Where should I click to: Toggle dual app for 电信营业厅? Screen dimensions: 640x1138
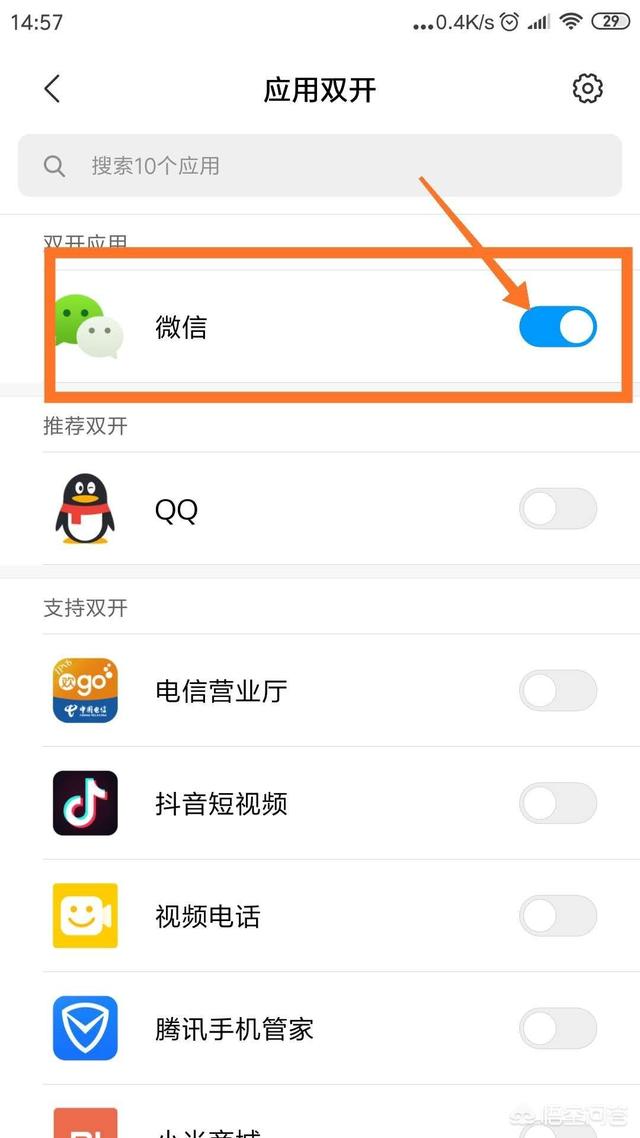(x=558, y=691)
